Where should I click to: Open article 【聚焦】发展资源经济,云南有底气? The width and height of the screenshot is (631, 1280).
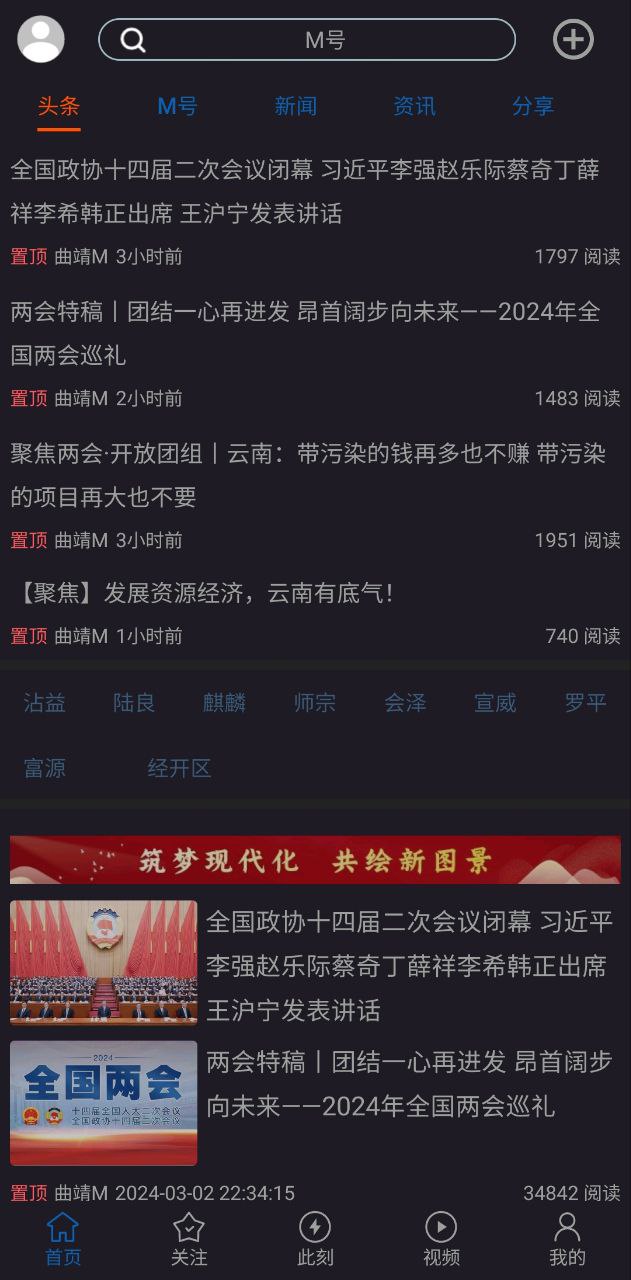click(204, 593)
